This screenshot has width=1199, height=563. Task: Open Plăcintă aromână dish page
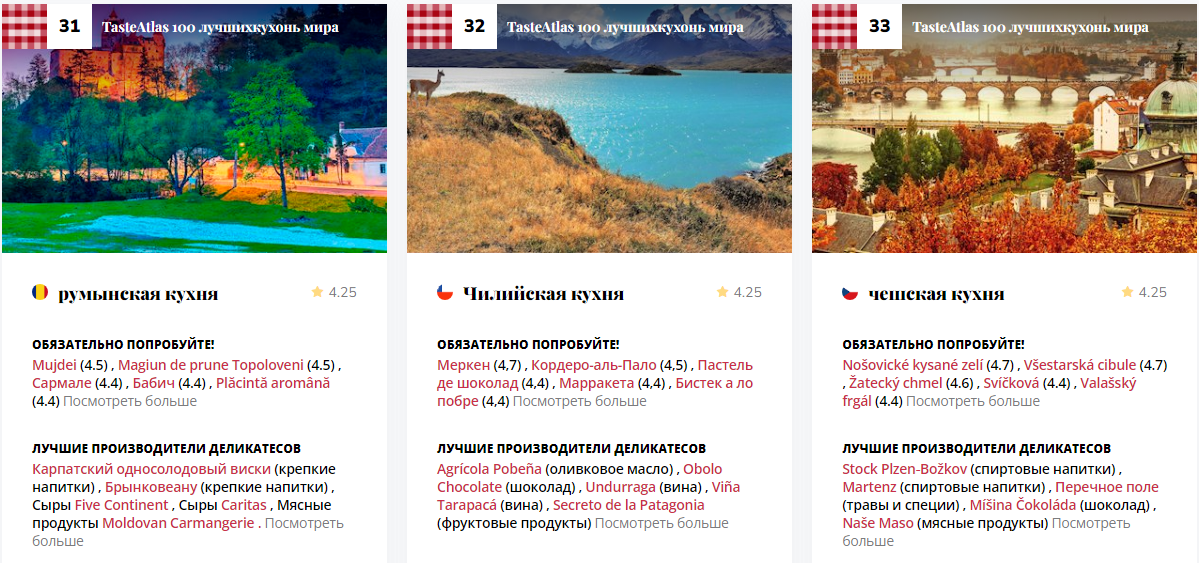coord(272,383)
